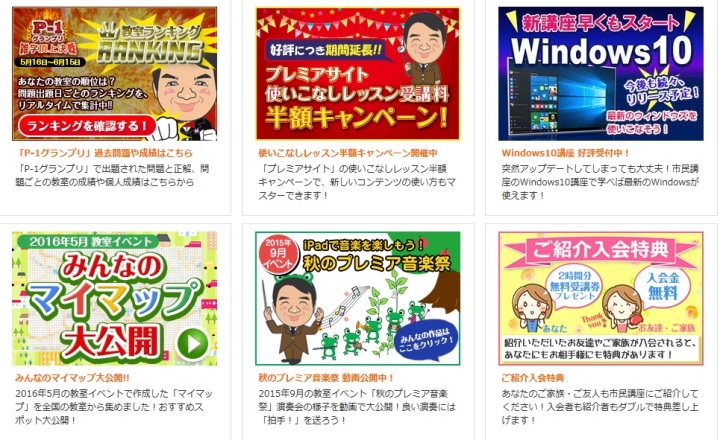
Task: Tap the Windows10講座 好評受付中 link
Action: (x=565, y=153)
